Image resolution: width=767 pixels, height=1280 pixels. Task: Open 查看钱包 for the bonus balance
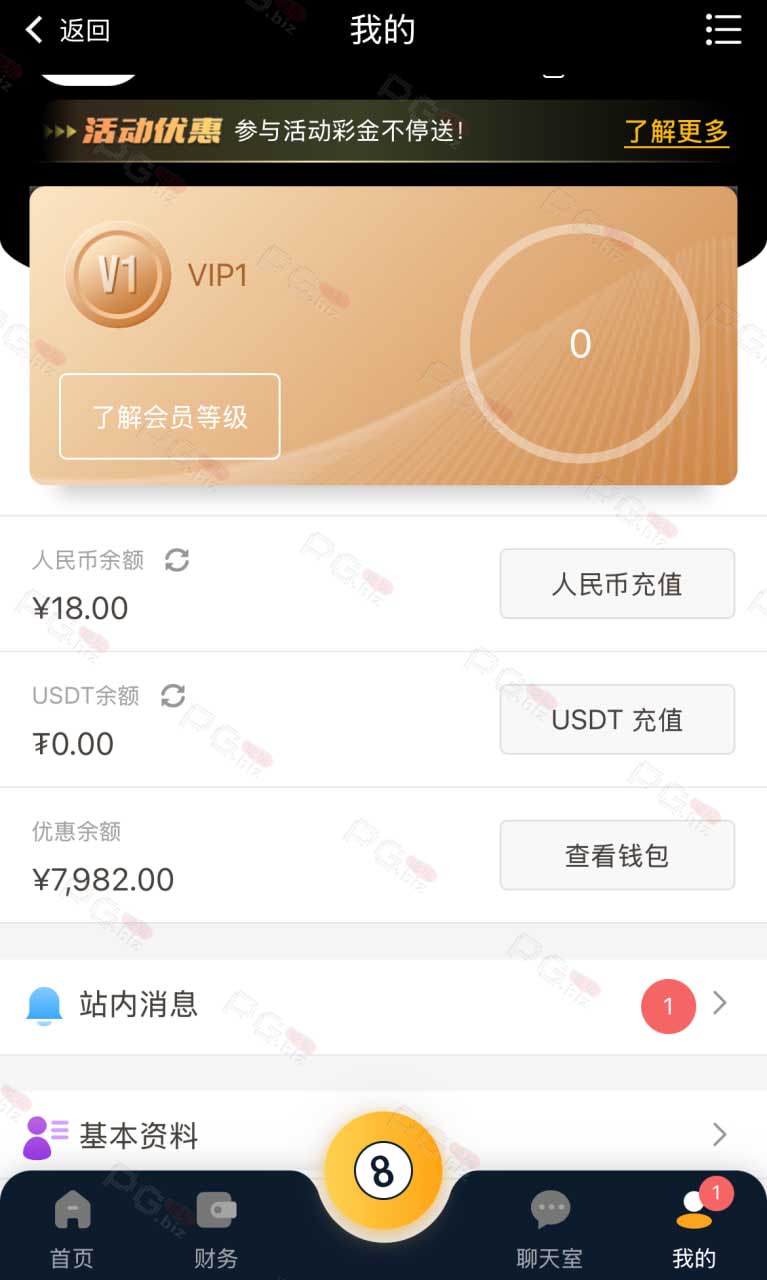pos(617,855)
